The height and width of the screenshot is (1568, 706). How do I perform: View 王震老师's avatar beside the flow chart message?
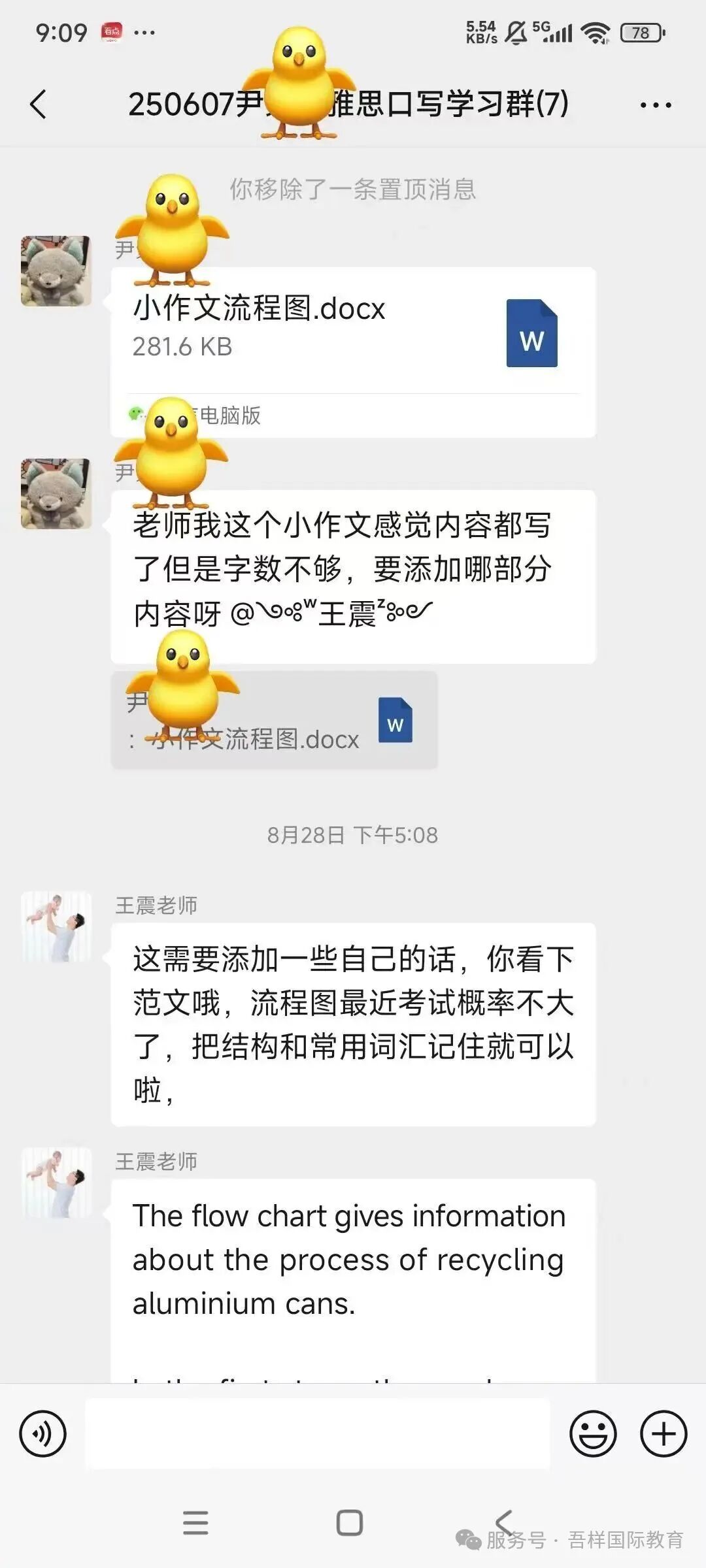56,1183
